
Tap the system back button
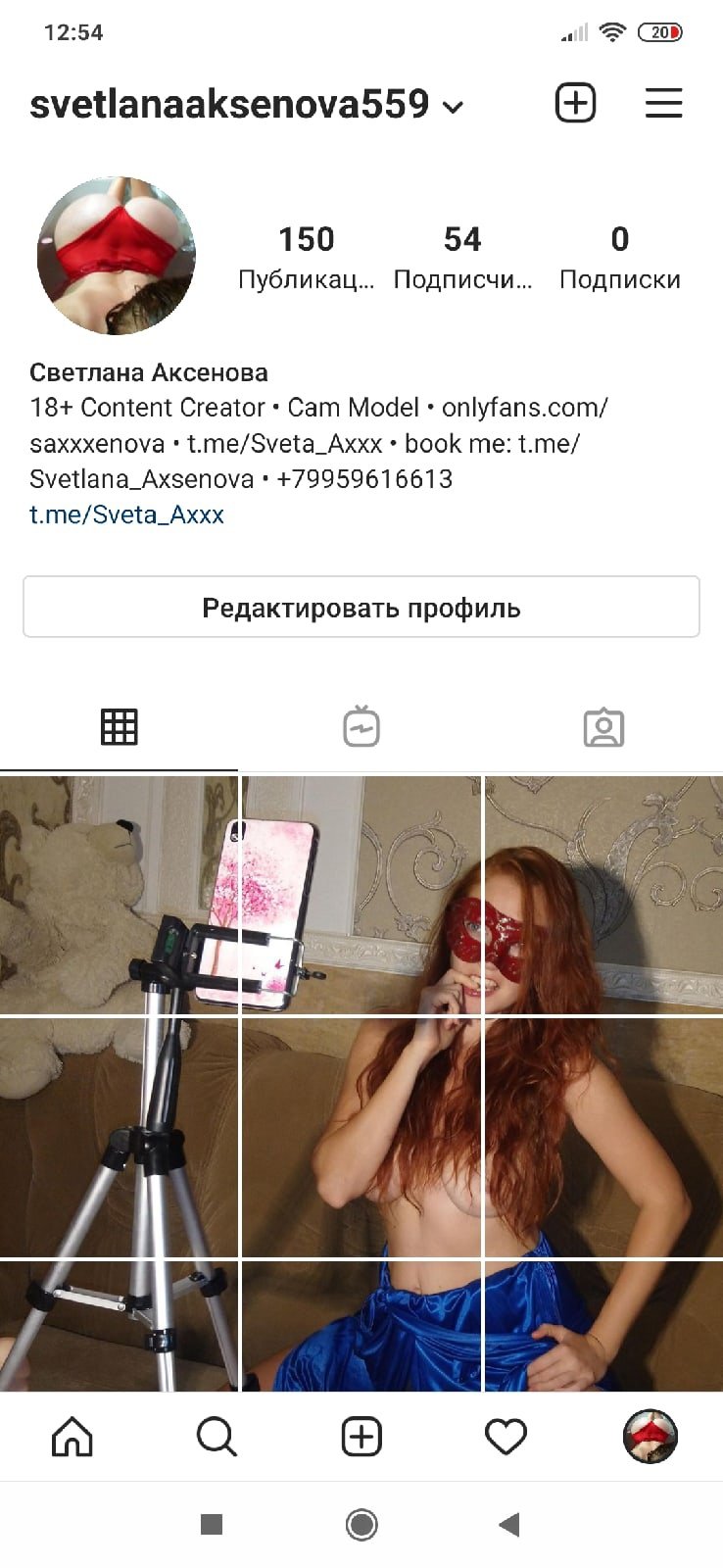click(508, 1524)
